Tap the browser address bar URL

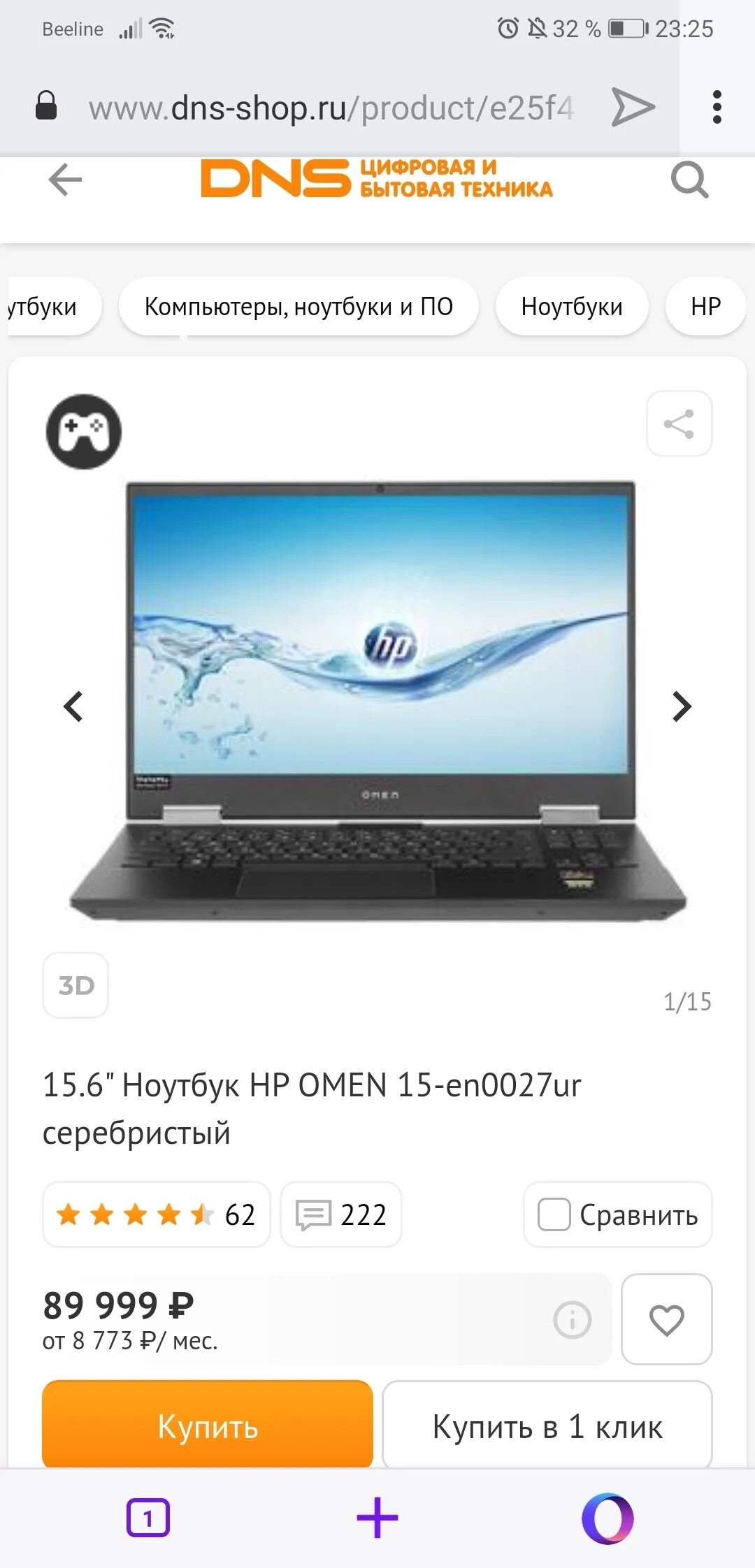pos(331,108)
